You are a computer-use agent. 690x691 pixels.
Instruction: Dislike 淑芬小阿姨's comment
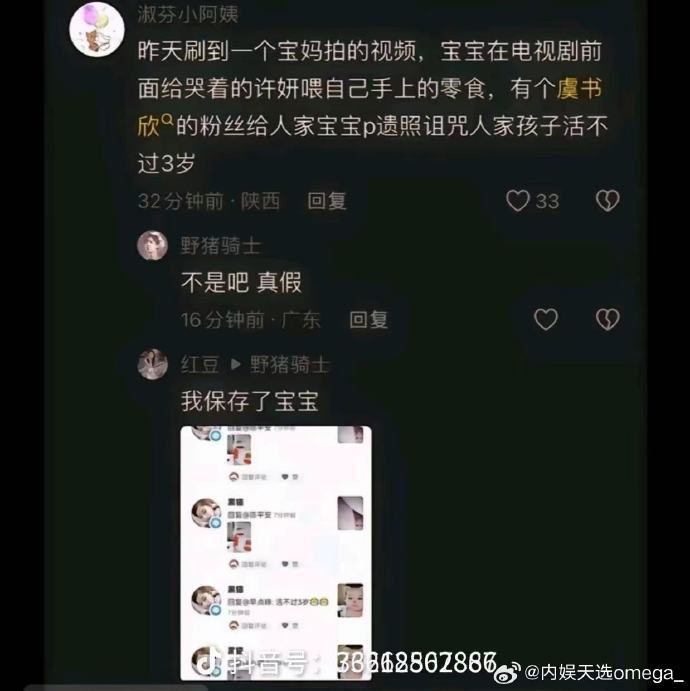tap(607, 201)
